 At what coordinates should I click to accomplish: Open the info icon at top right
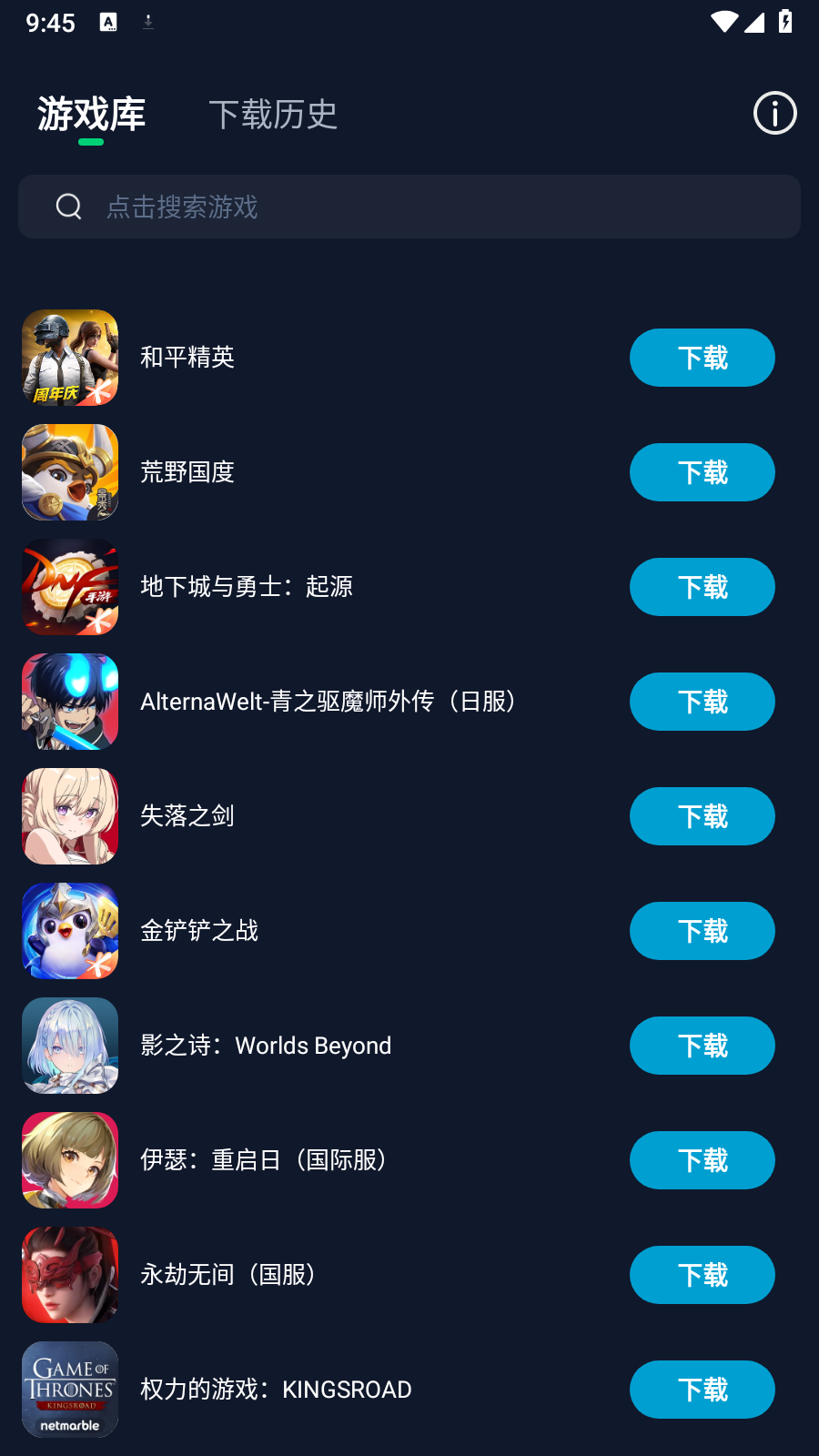point(774,113)
